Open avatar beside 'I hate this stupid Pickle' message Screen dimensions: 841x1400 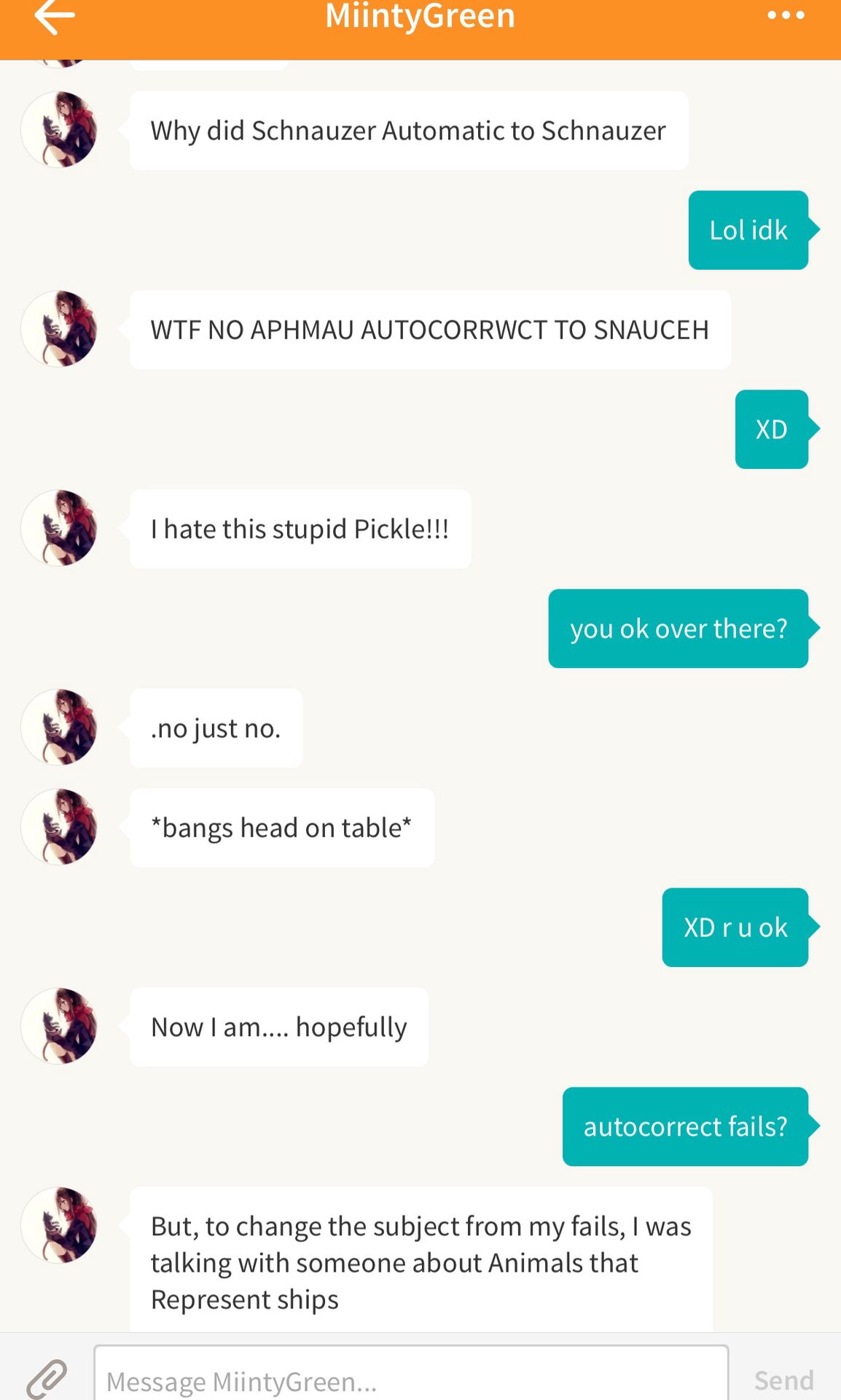pos(59,528)
